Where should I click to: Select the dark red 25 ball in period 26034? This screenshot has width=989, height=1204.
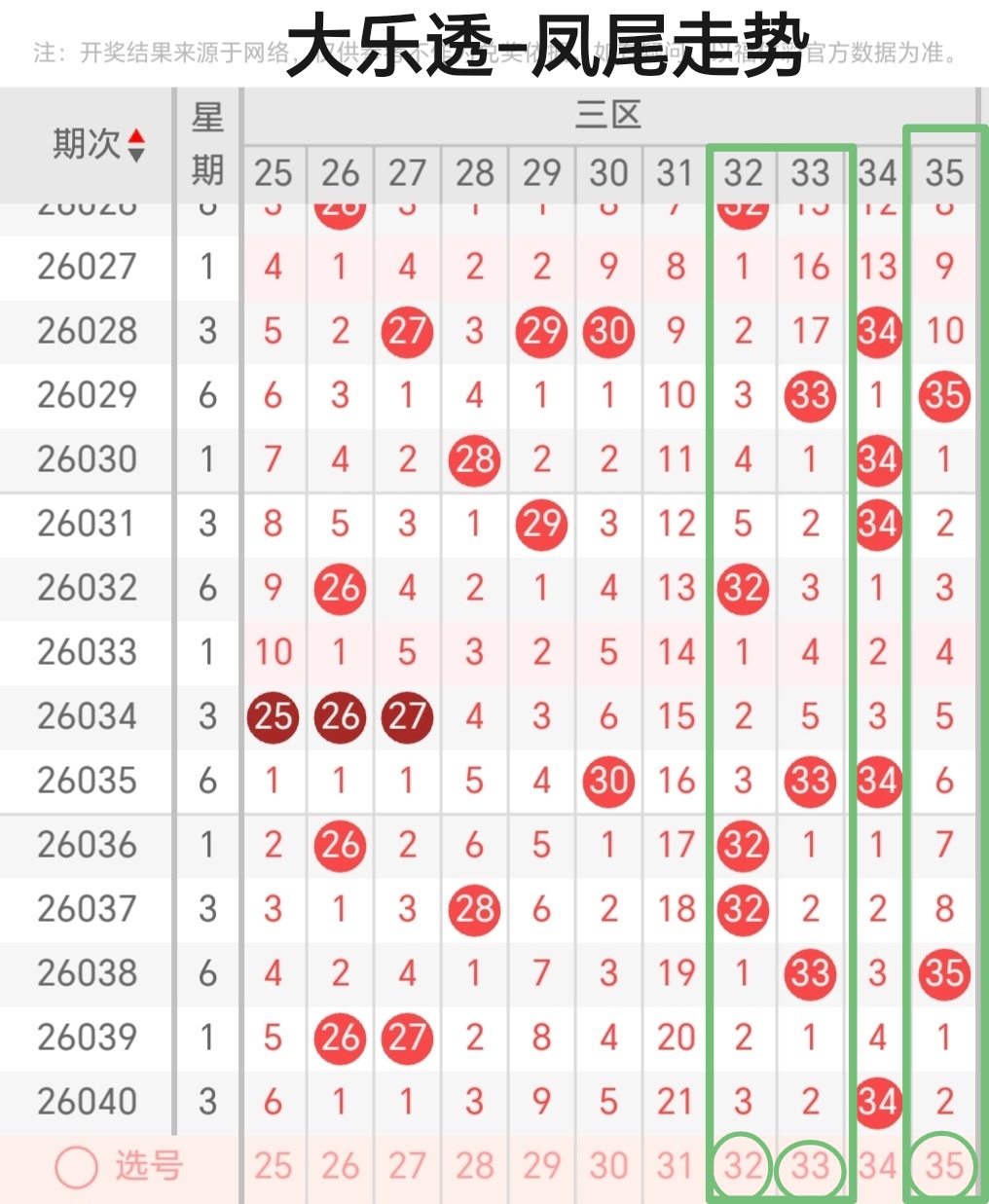[x=274, y=717]
